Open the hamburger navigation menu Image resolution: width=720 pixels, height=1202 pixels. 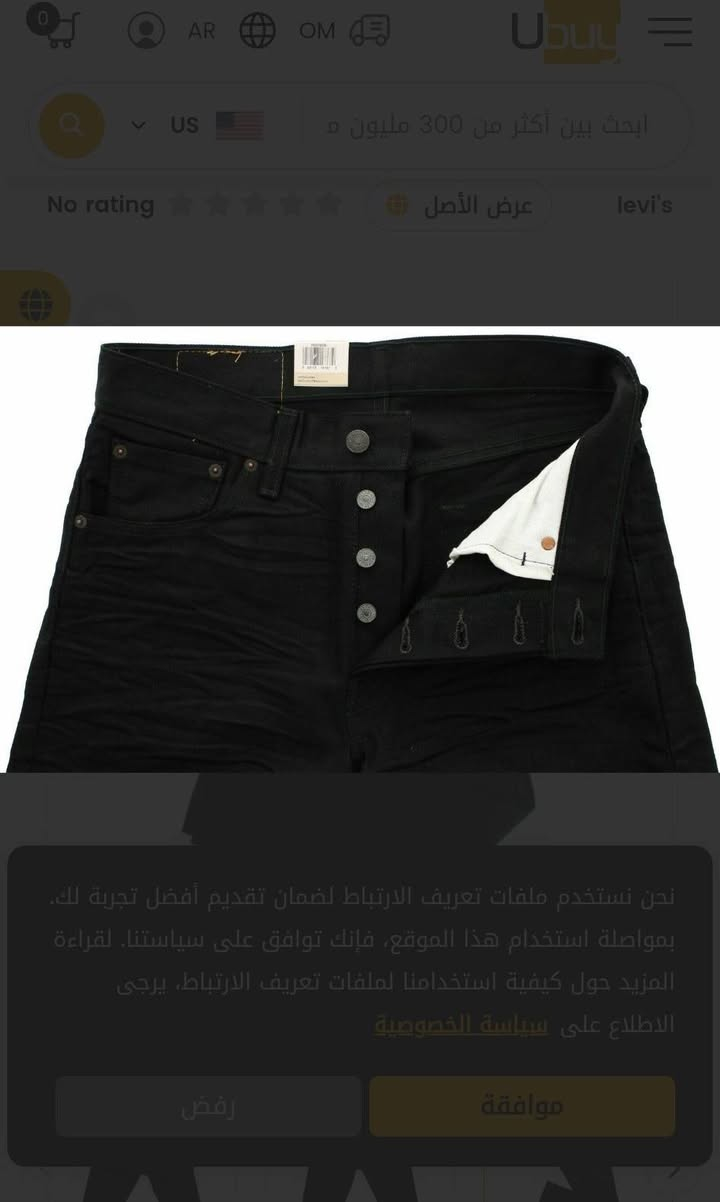point(669,32)
